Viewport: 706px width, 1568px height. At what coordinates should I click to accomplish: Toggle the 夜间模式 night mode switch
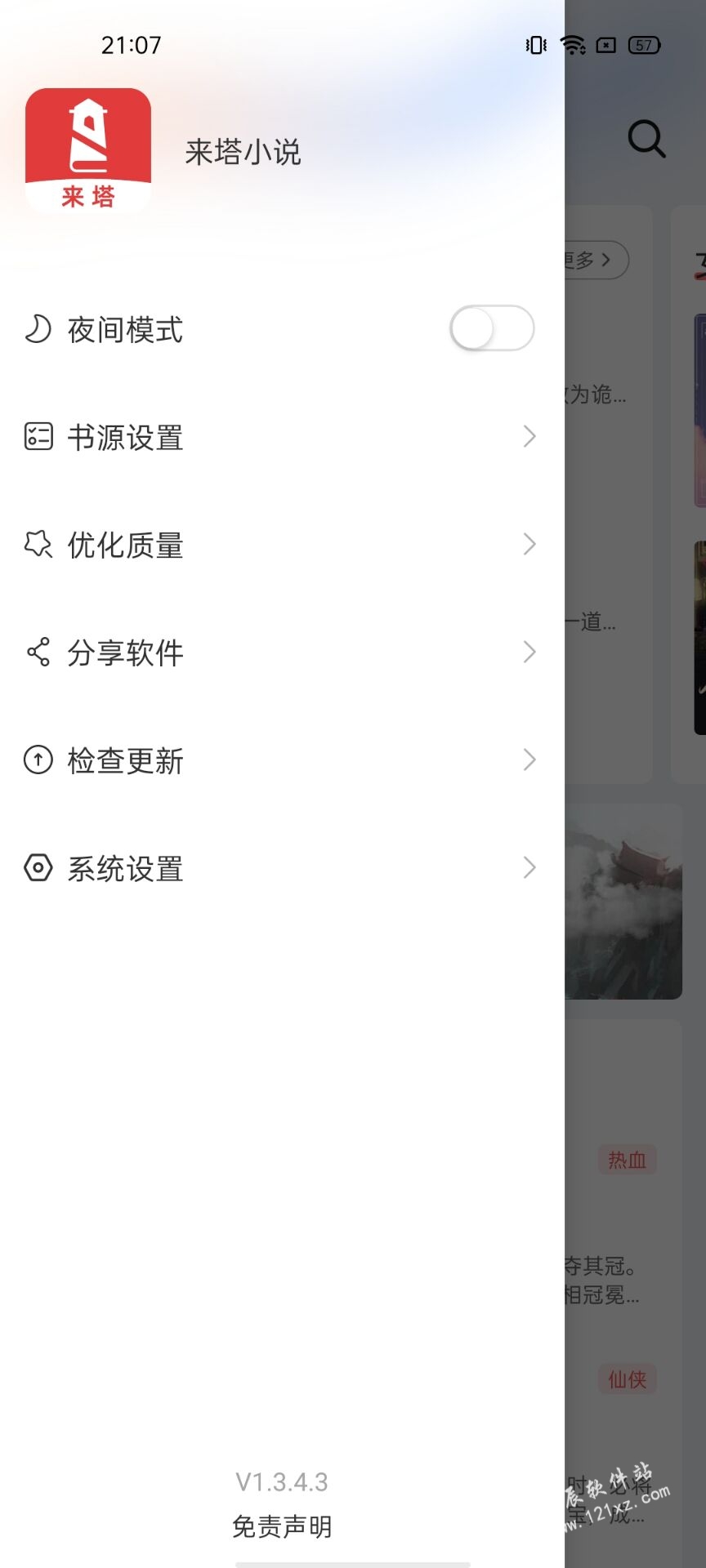[x=492, y=328]
